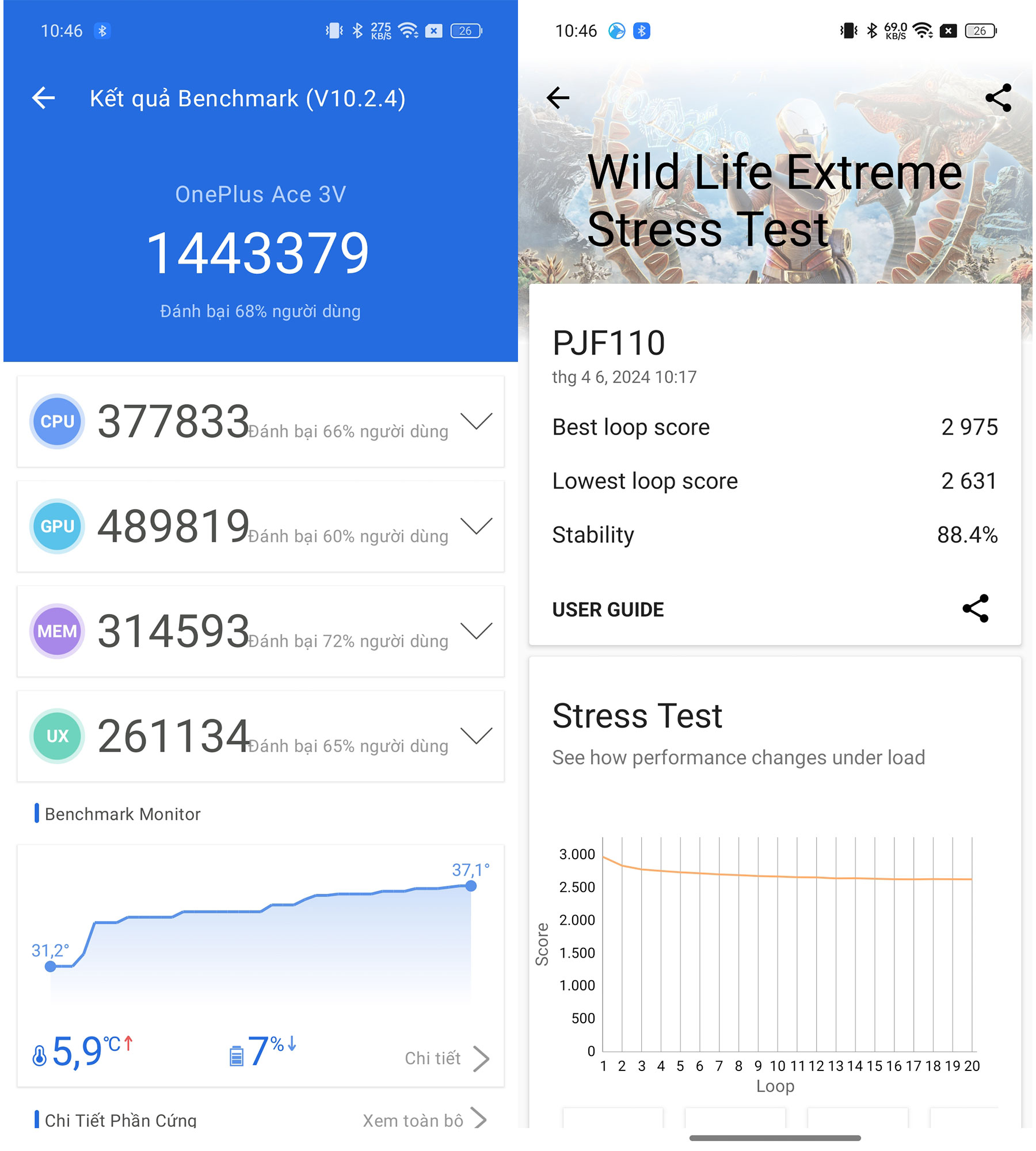Expand the MEM score 314593 row

(x=477, y=631)
